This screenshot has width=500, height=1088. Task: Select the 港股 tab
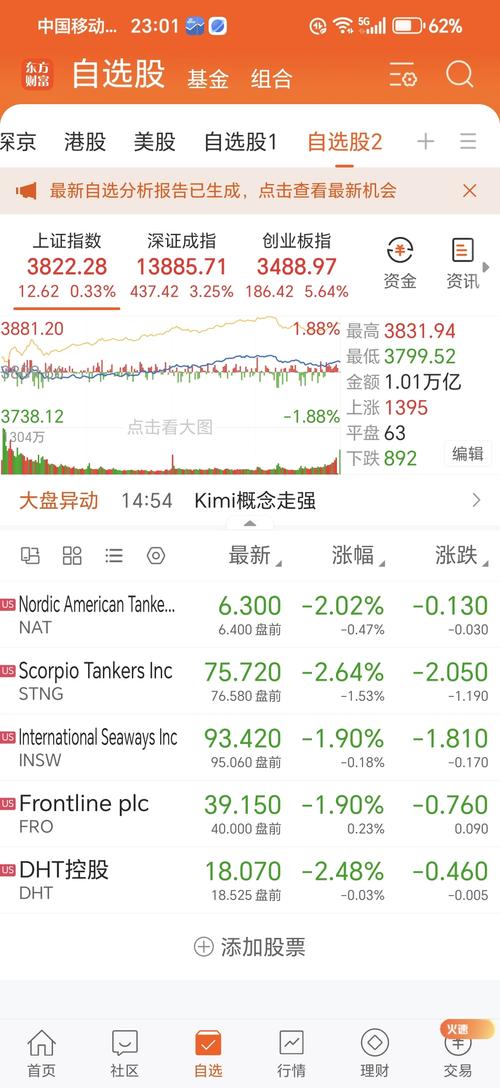[85, 142]
